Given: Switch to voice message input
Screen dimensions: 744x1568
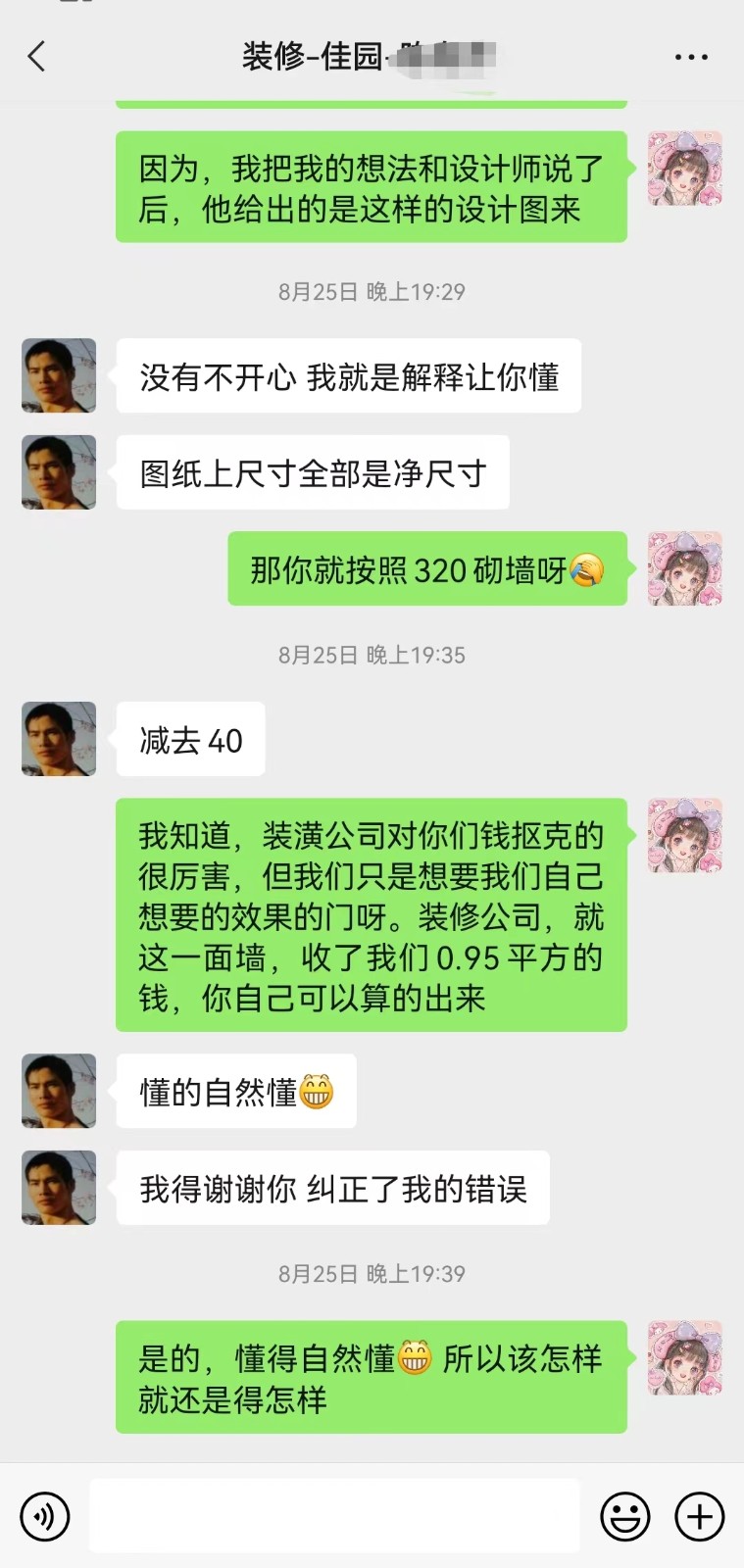Looking at the screenshot, I should [x=45, y=1516].
